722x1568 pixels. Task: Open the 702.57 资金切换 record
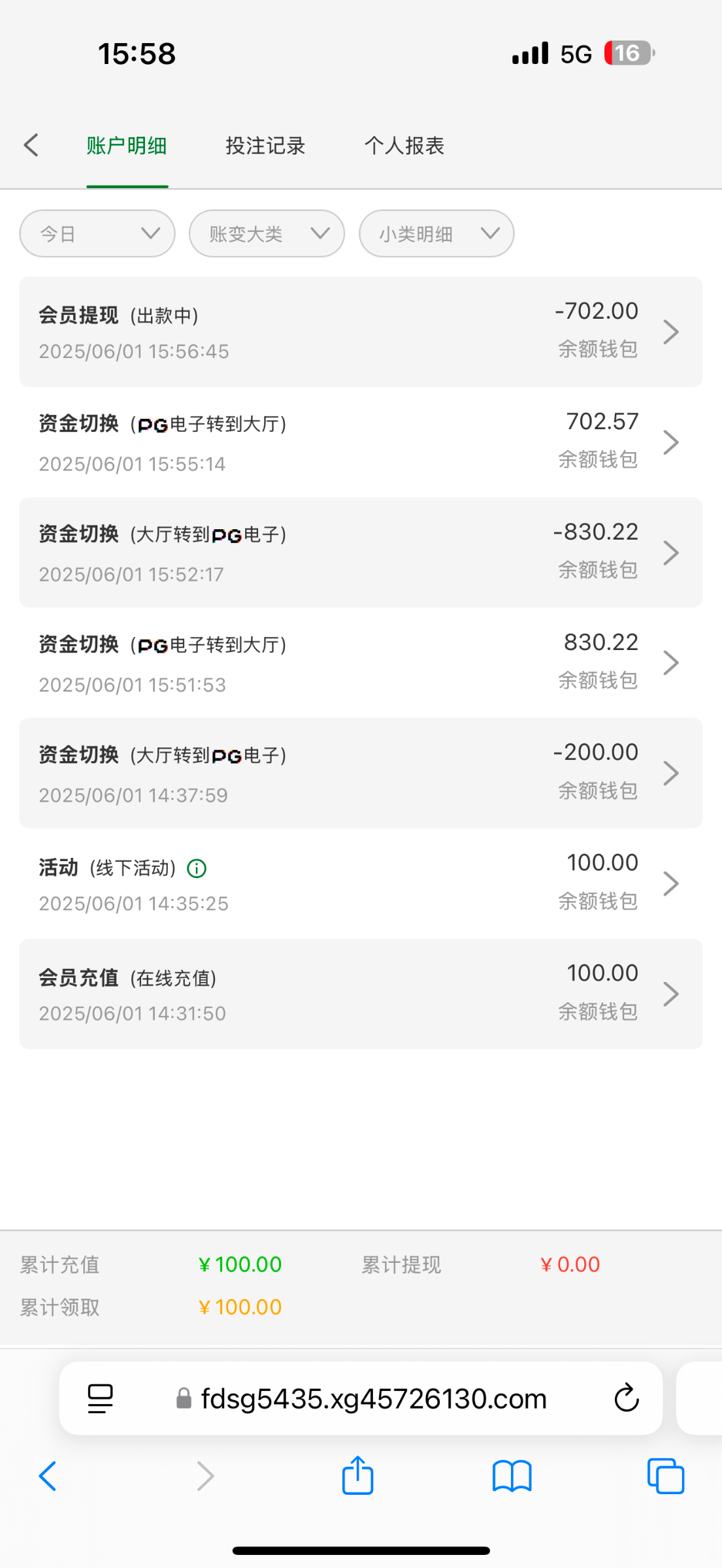361,442
